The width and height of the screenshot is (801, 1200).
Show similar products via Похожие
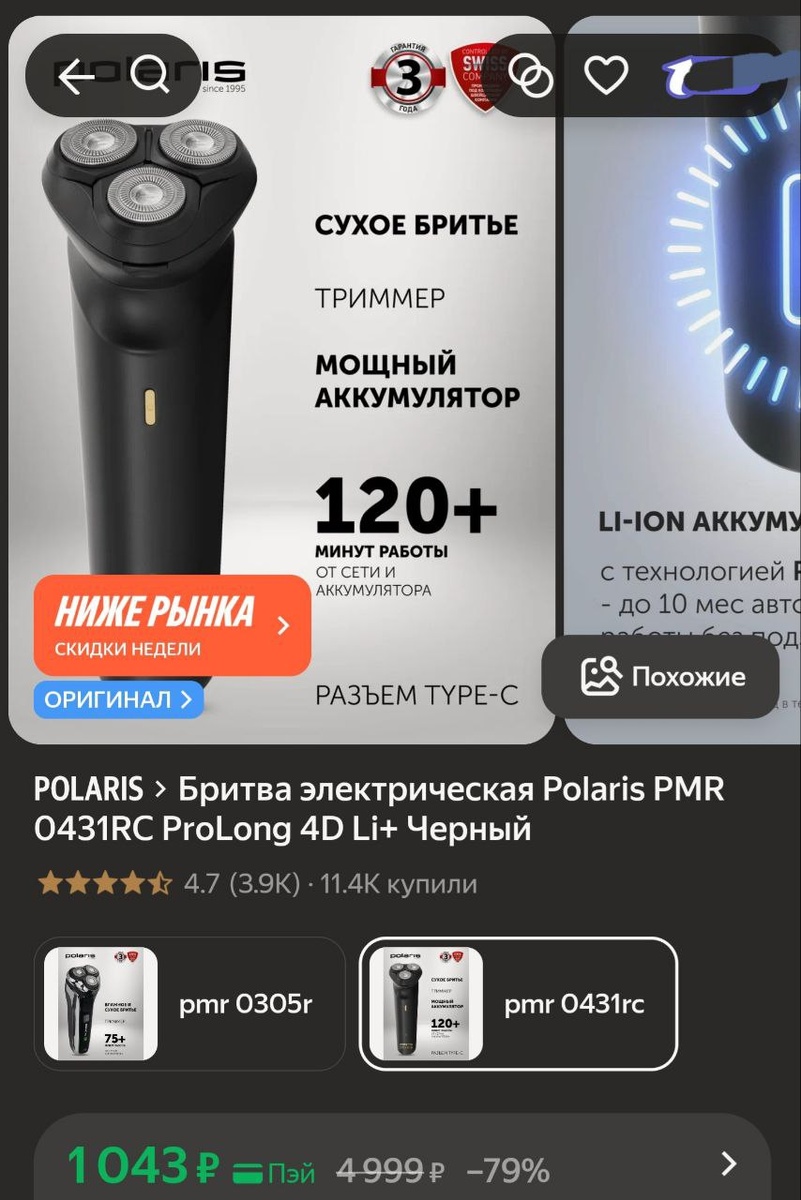click(x=661, y=677)
